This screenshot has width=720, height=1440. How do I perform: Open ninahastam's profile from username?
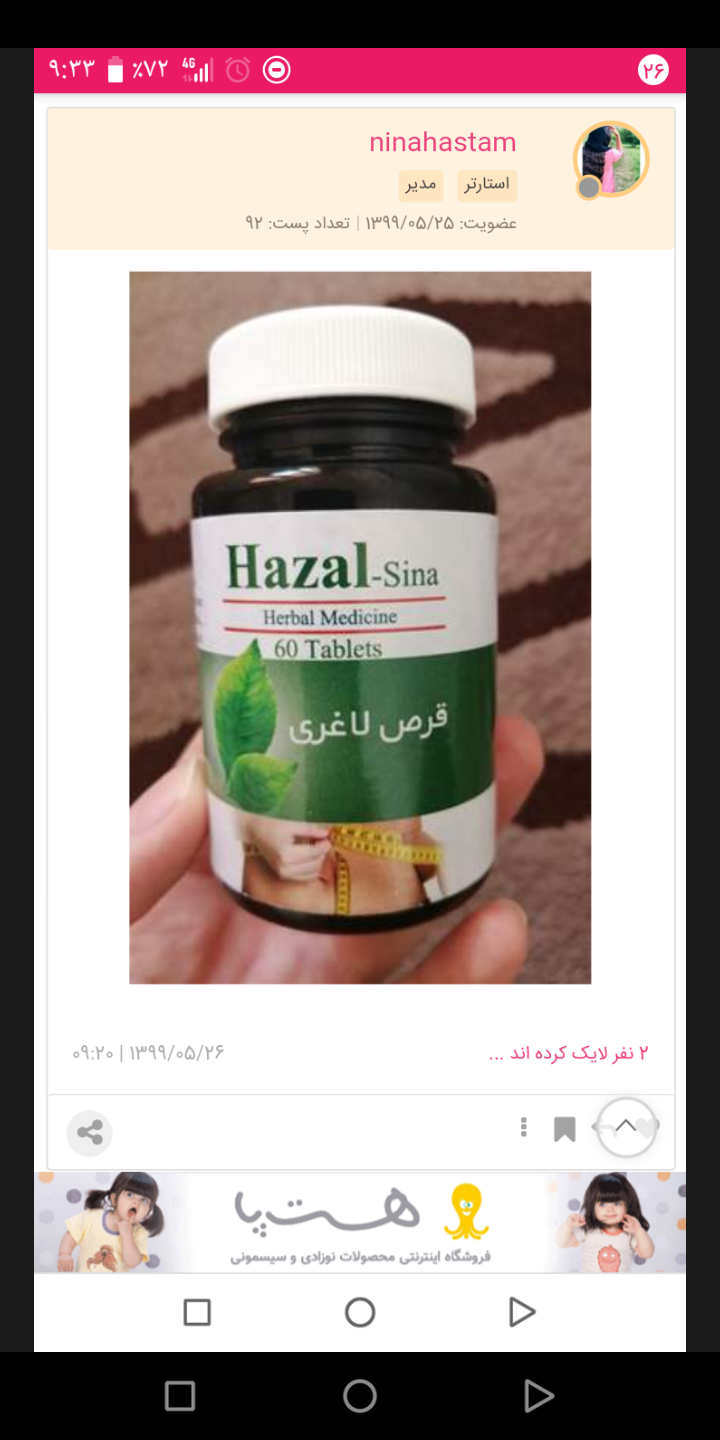click(442, 142)
